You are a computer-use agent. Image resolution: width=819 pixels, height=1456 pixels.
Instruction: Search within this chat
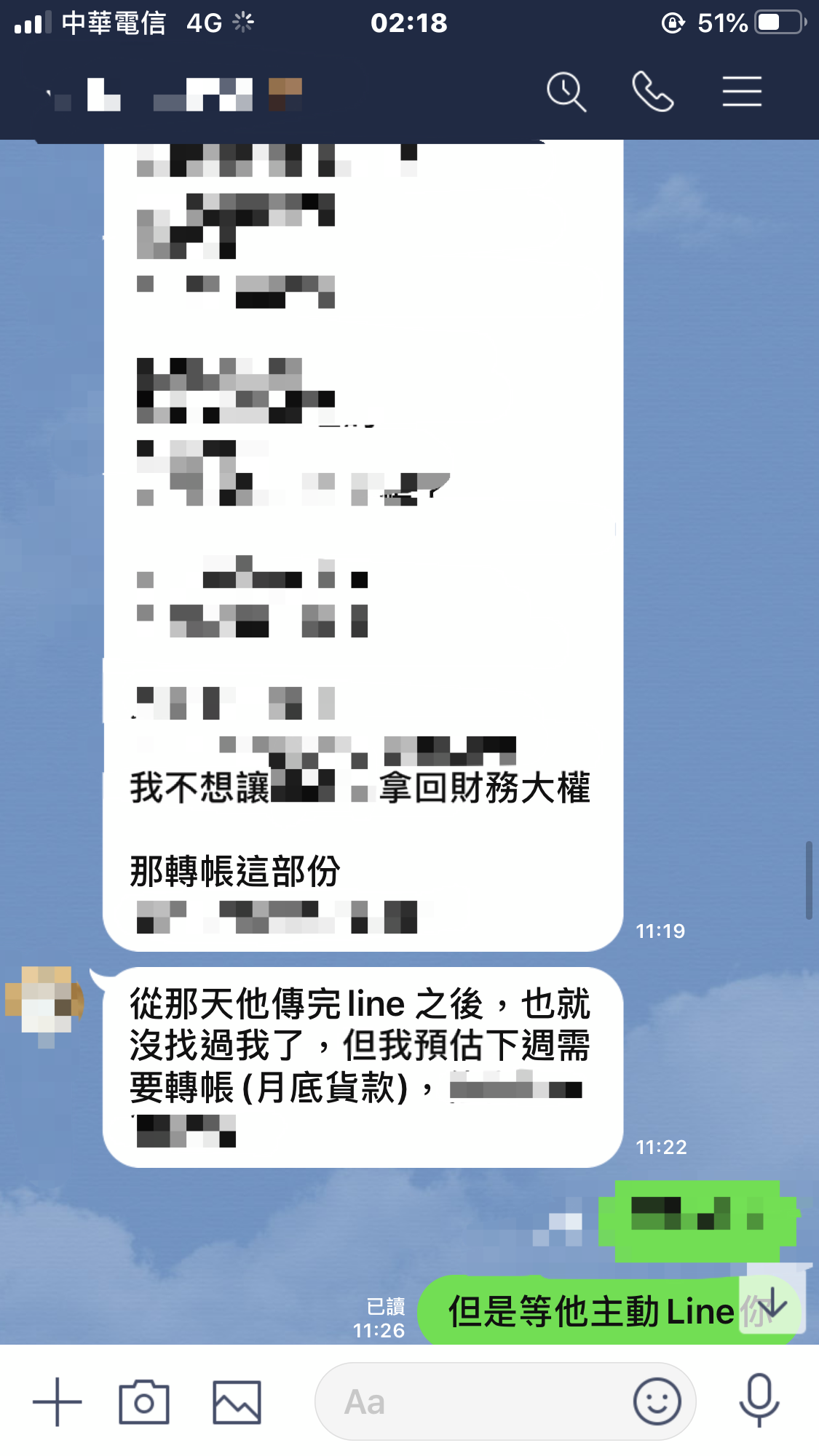566,92
